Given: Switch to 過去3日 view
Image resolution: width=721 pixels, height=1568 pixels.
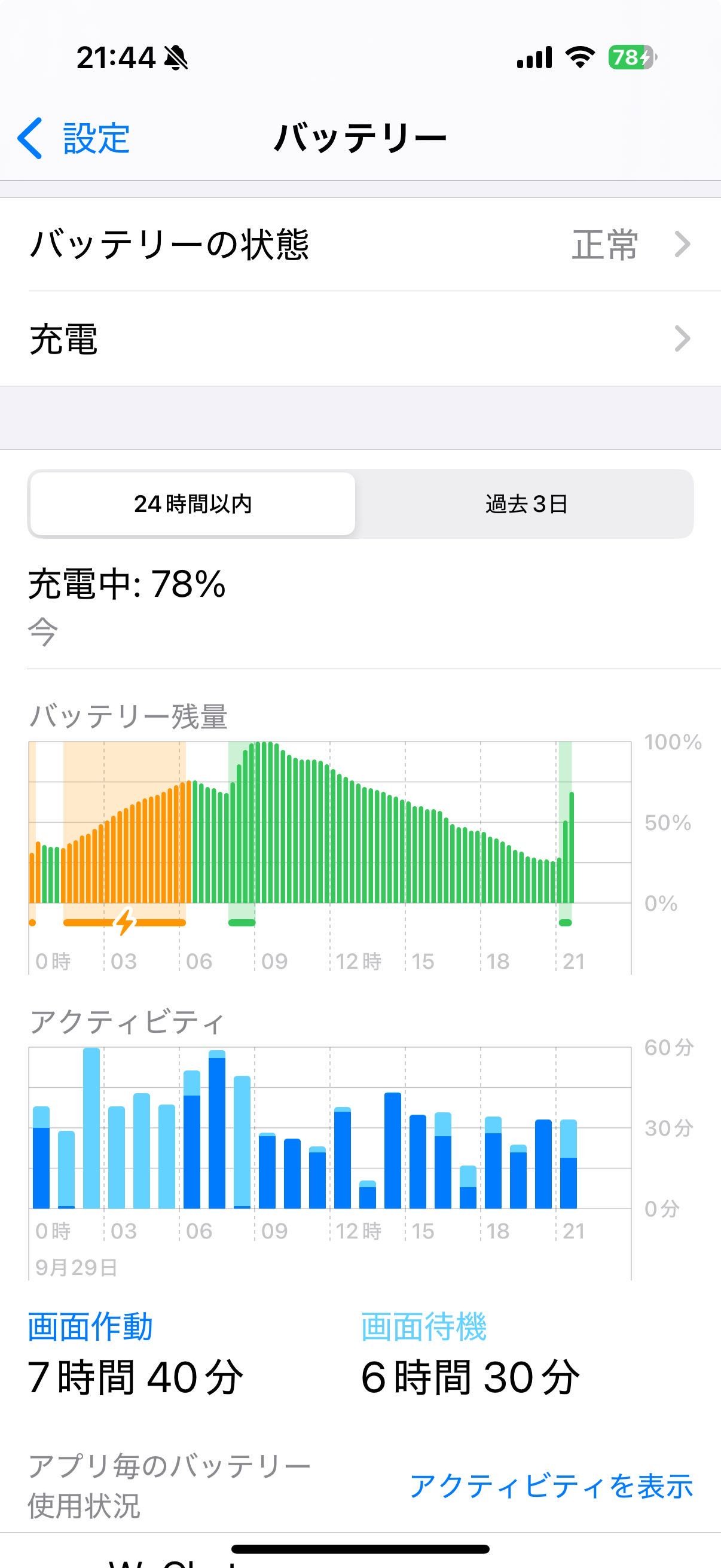Looking at the screenshot, I should pos(526,504).
